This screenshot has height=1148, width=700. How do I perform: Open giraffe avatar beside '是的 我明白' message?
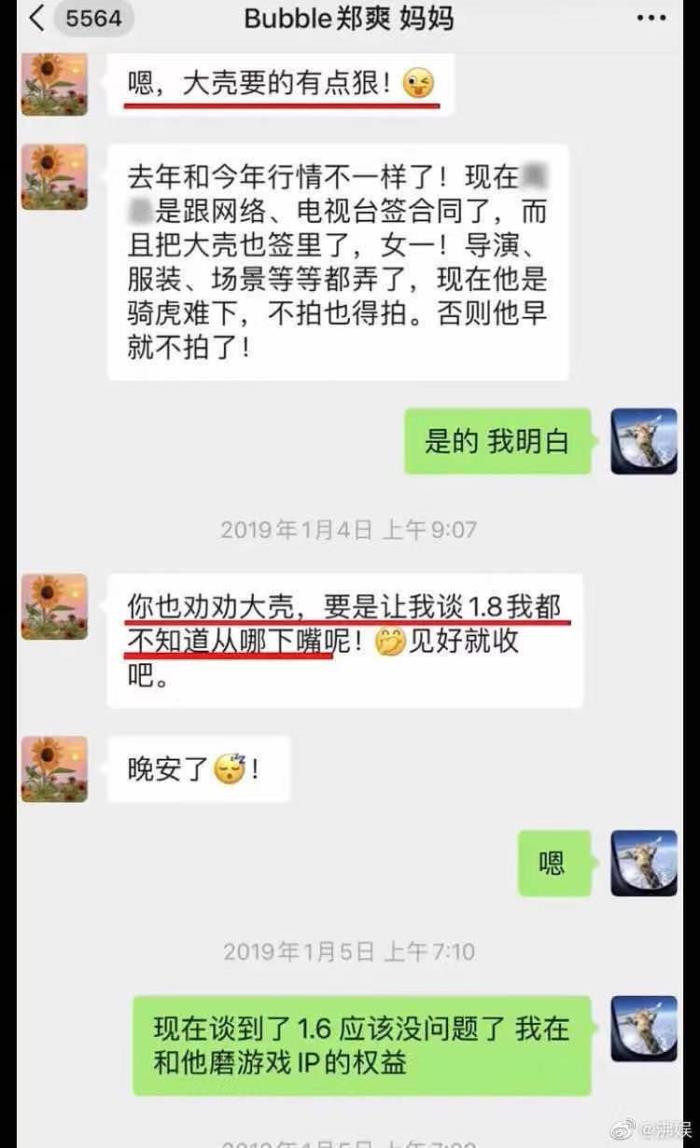tap(644, 441)
